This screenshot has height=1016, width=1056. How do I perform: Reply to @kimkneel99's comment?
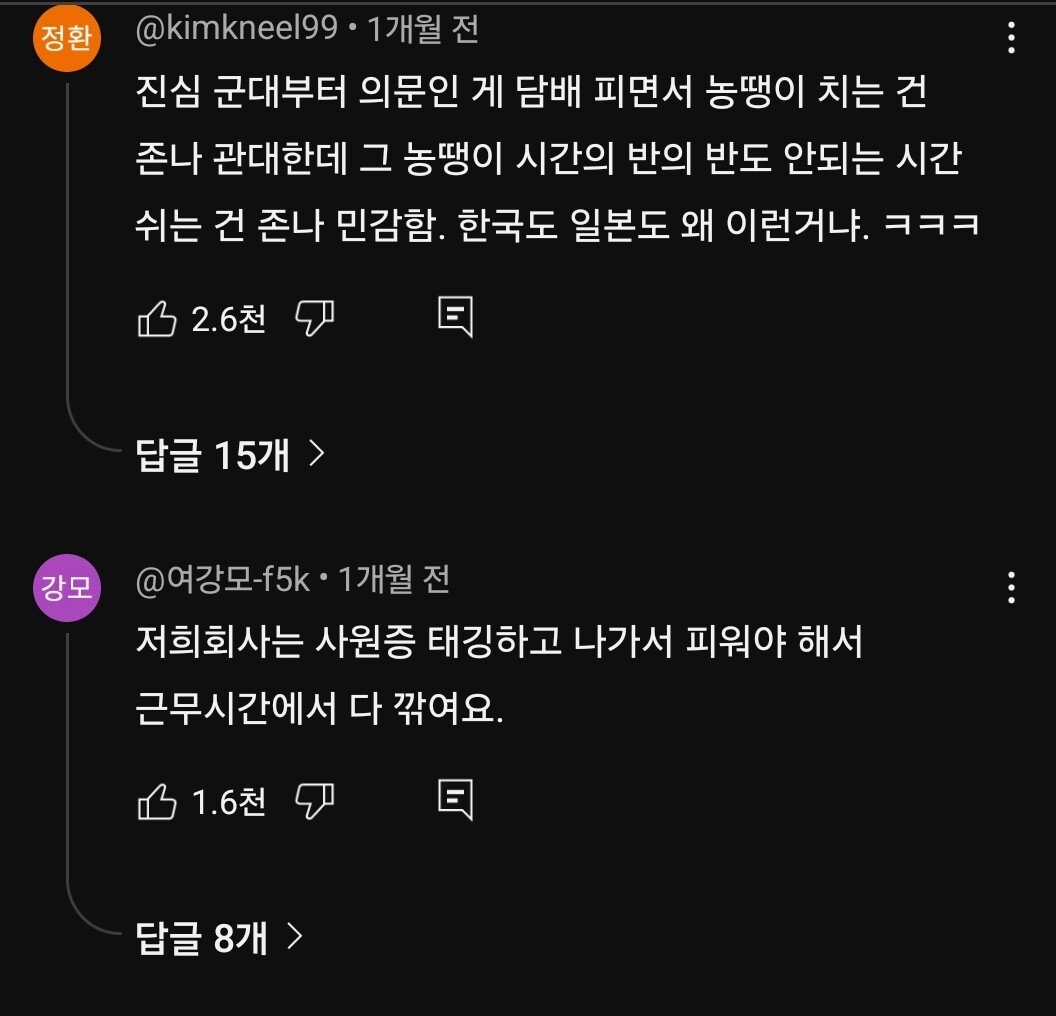(x=455, y=318)
